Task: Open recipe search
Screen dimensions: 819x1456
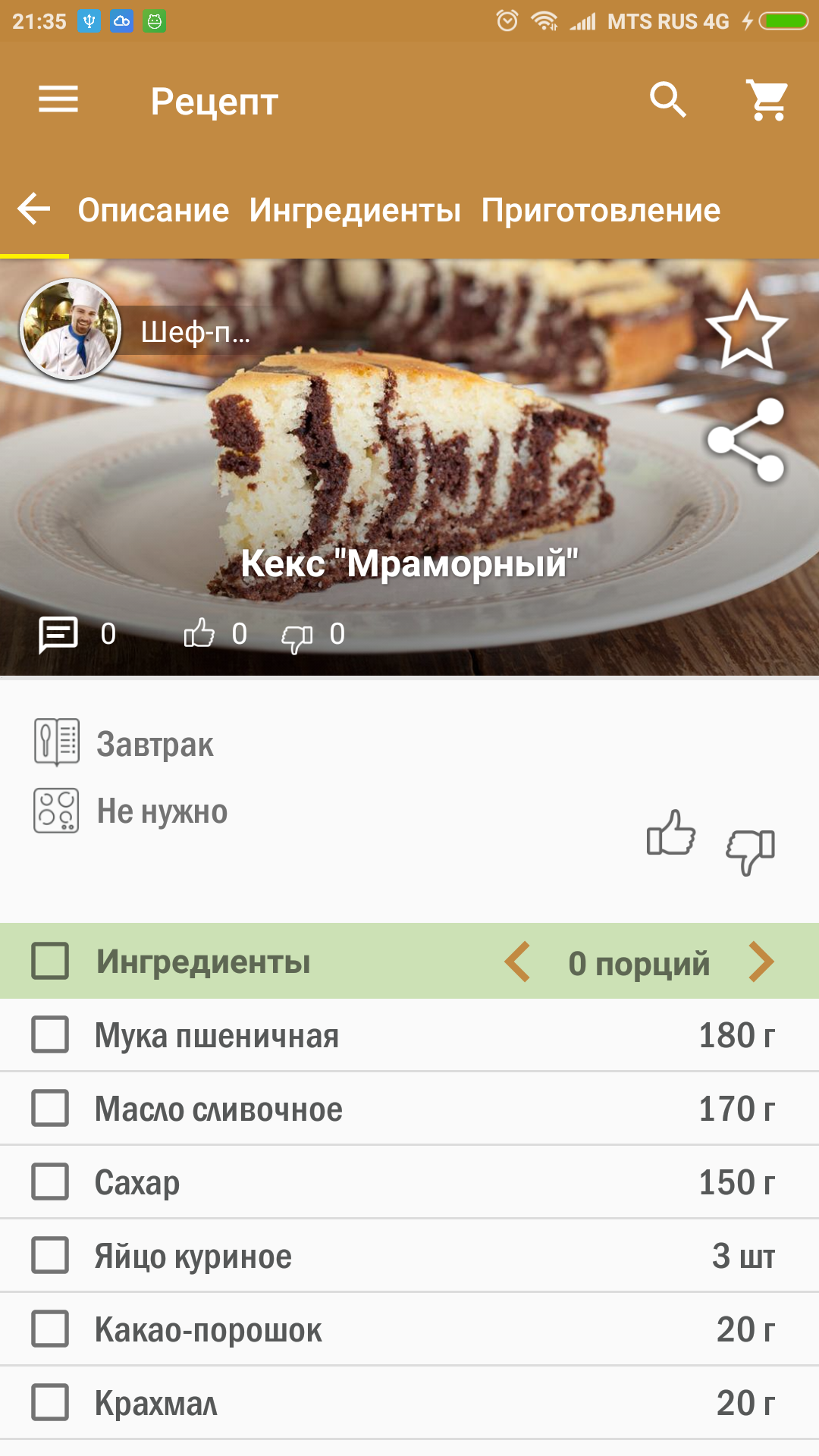Action: tap(668, 100)
